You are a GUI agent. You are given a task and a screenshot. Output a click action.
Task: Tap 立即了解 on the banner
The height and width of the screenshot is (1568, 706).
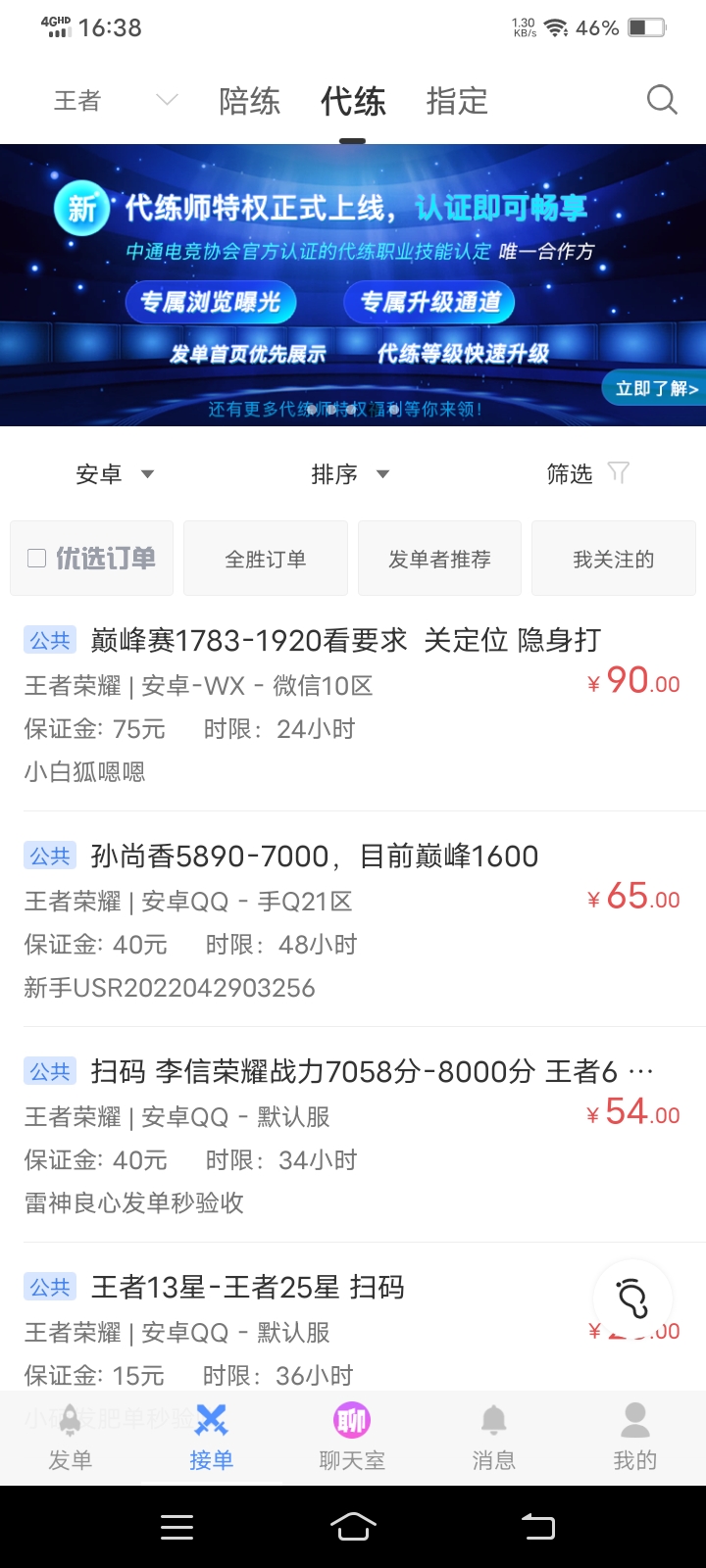pyautogui.click(x=655, y=389)
